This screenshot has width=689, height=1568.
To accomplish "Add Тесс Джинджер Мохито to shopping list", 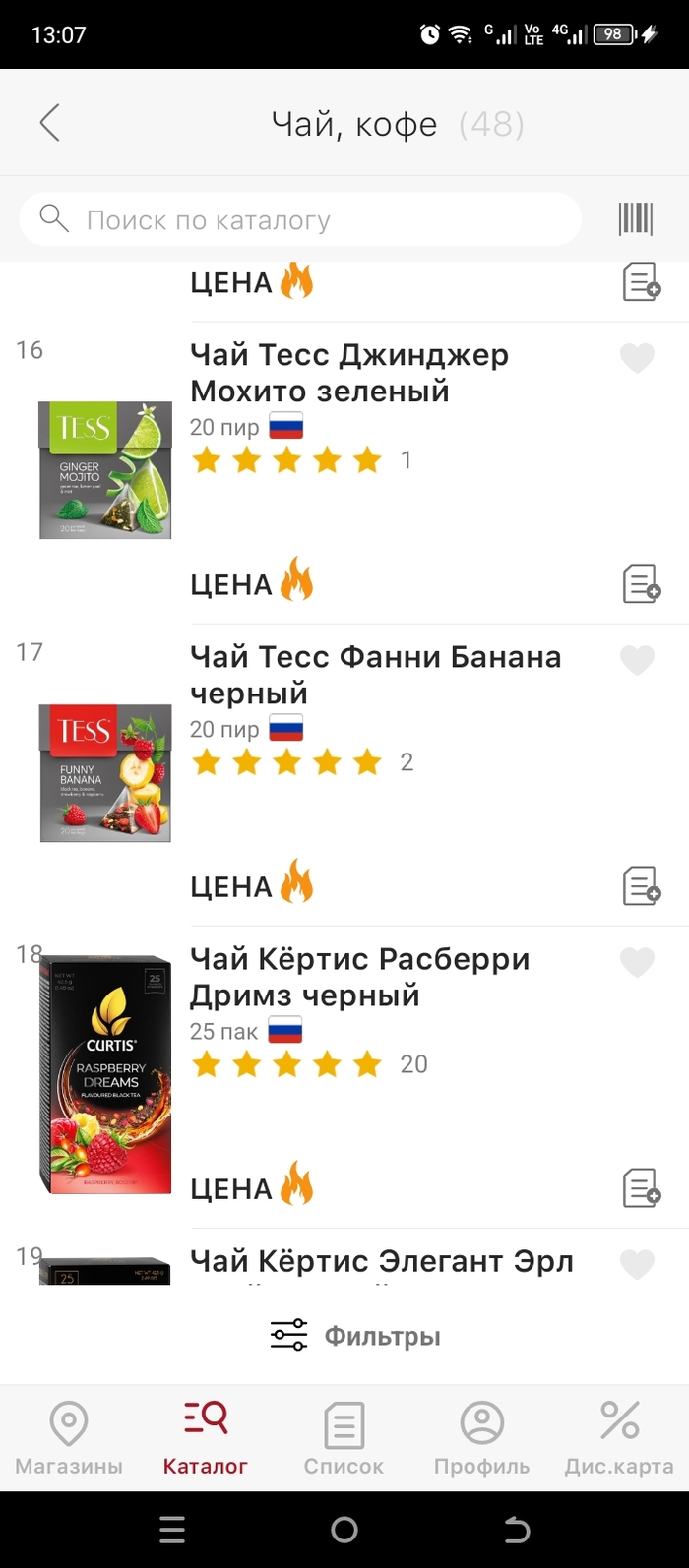I will coord(641,583).
